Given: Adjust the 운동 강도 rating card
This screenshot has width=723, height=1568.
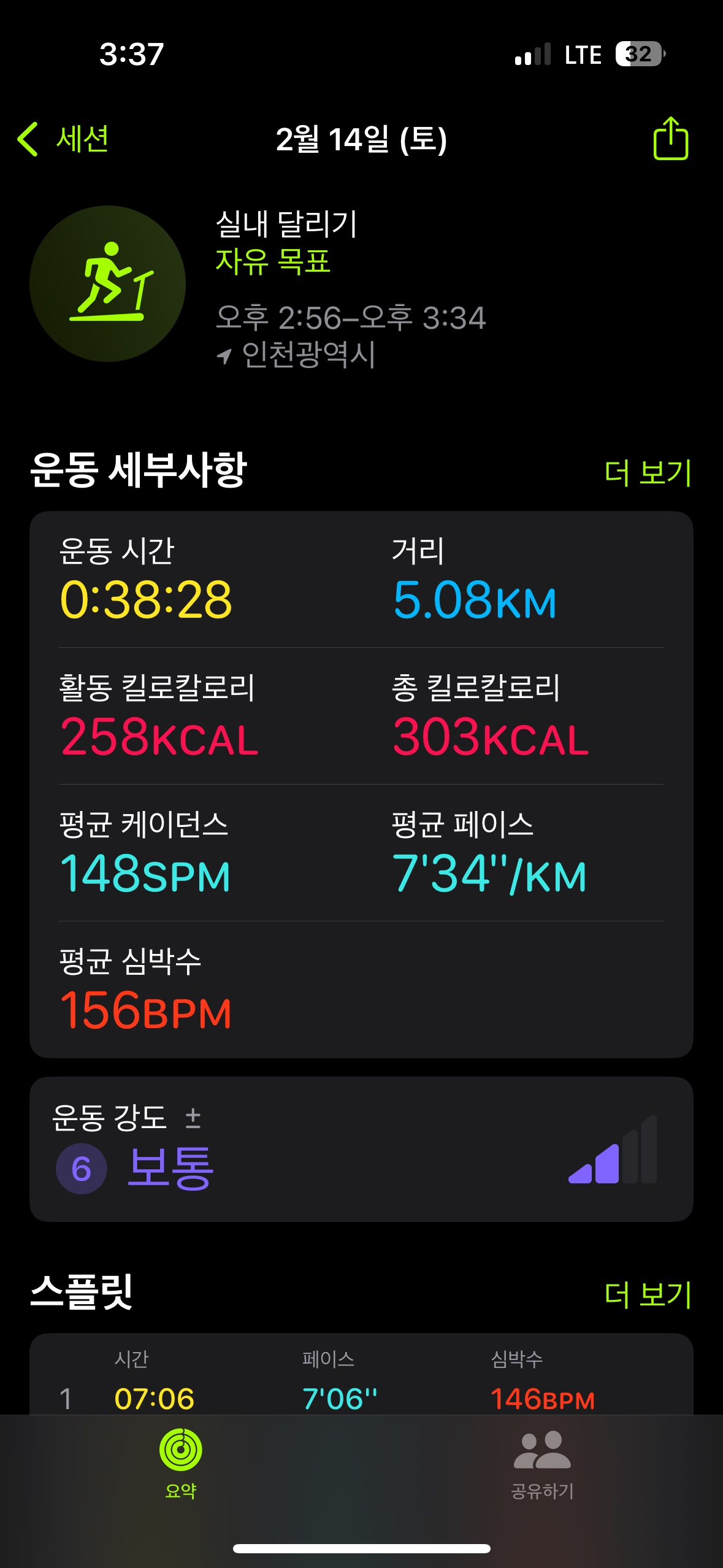Looking at the screenshot, I should click(x=361, y=1149).
